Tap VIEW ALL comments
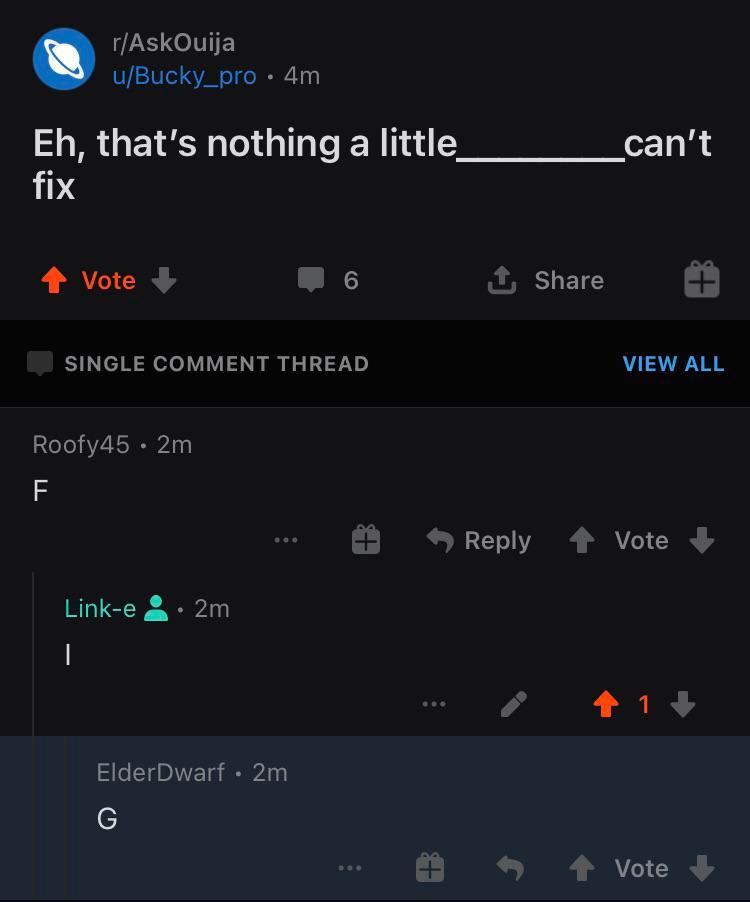The image size is (750, 902). click(x=673, y=364)
